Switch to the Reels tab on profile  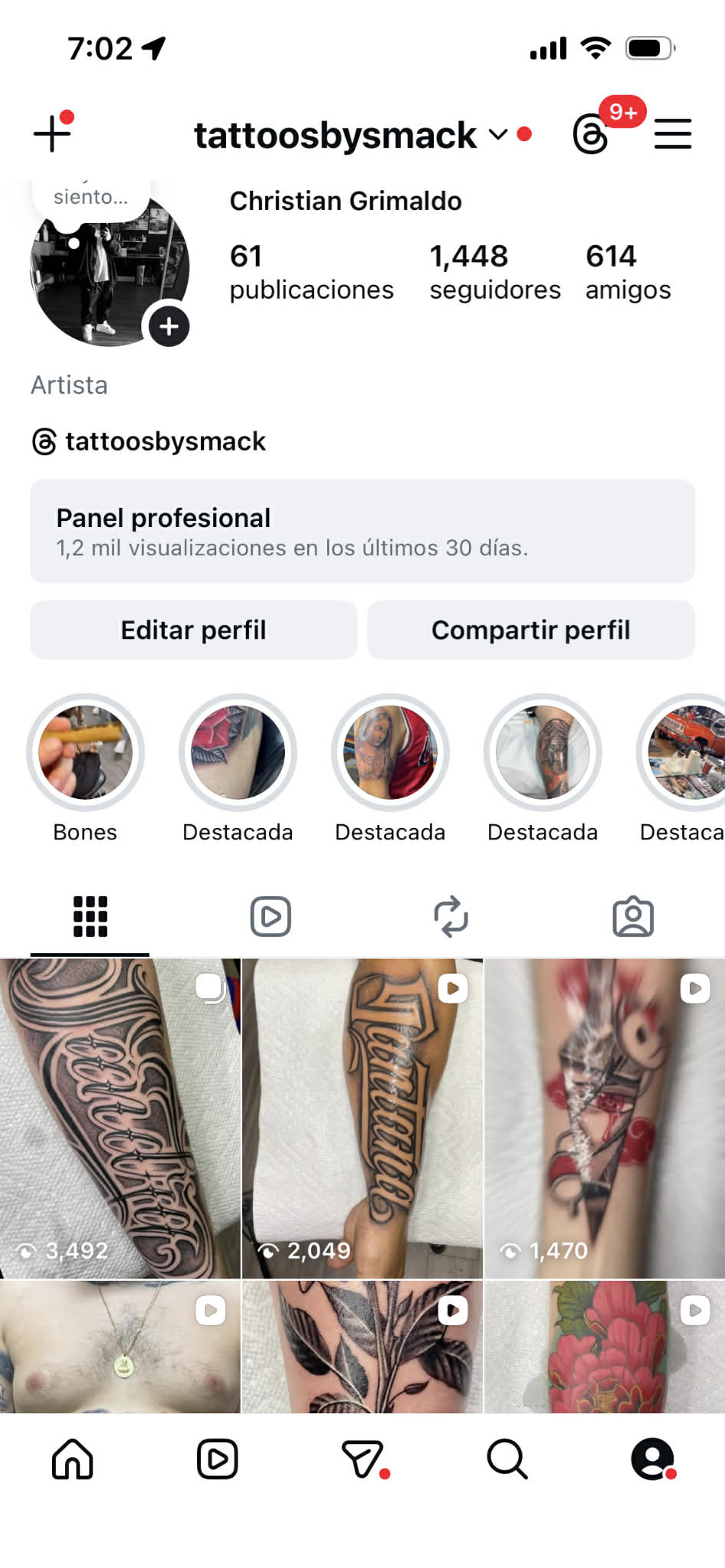[x=271, y=916]
